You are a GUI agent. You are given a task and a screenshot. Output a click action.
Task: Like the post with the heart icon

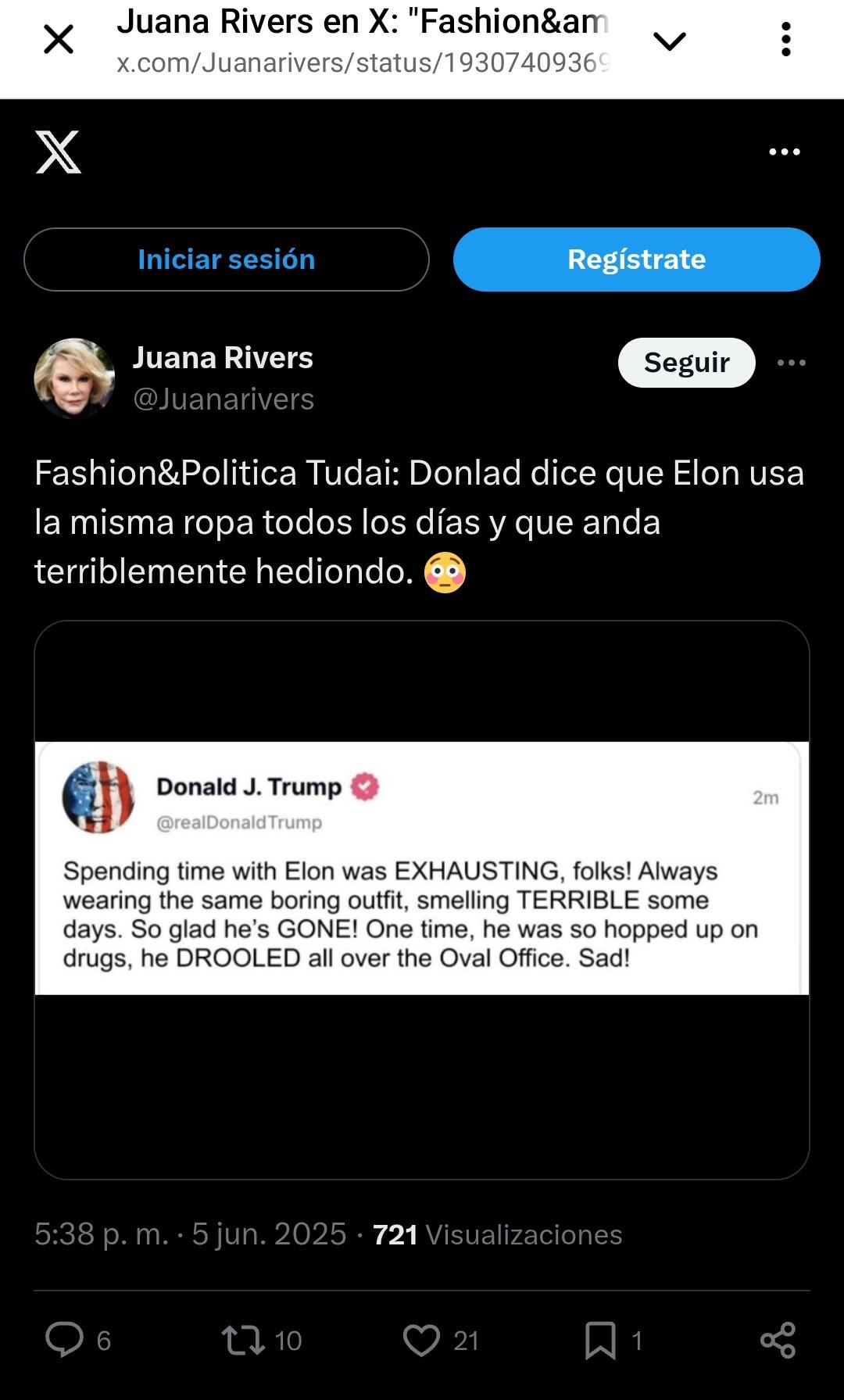[x=421, y=1340]
